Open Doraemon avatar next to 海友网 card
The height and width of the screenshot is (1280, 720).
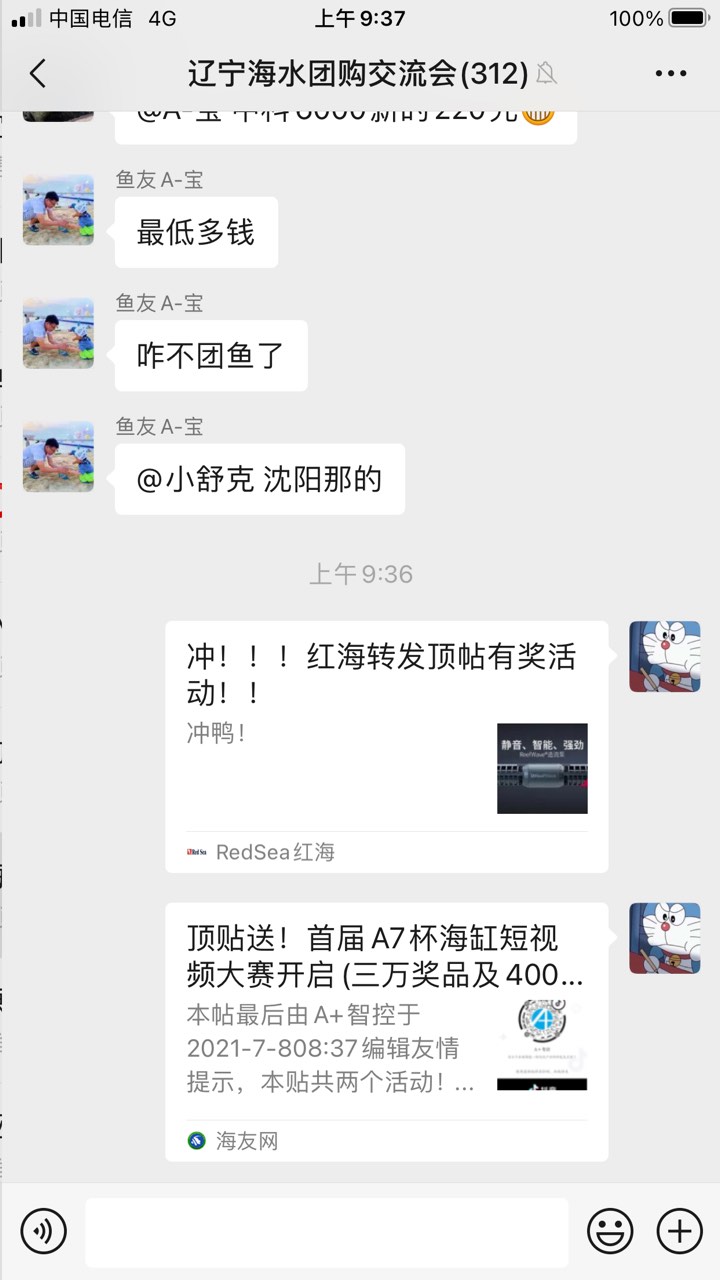click(664, 938)
